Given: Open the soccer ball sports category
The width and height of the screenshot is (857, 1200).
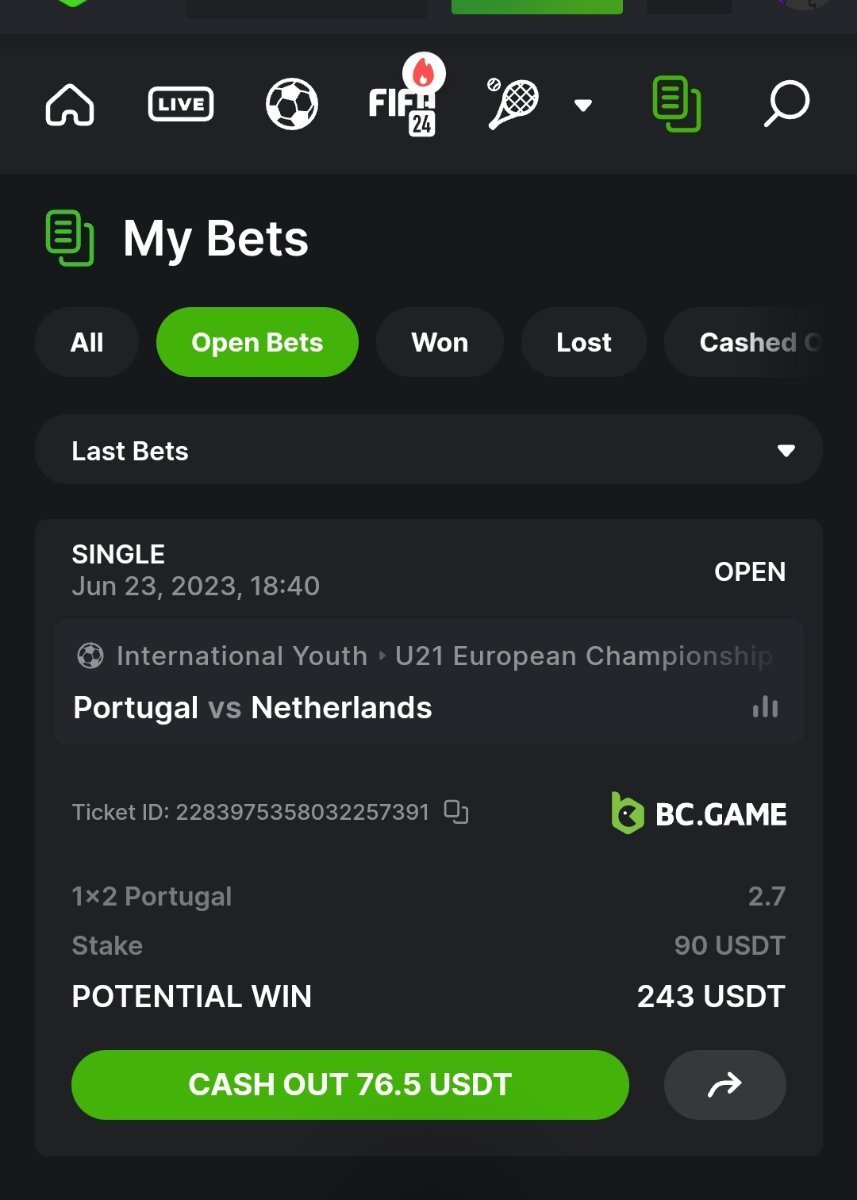Looking at the screenshot, I should tap(292, 104).
